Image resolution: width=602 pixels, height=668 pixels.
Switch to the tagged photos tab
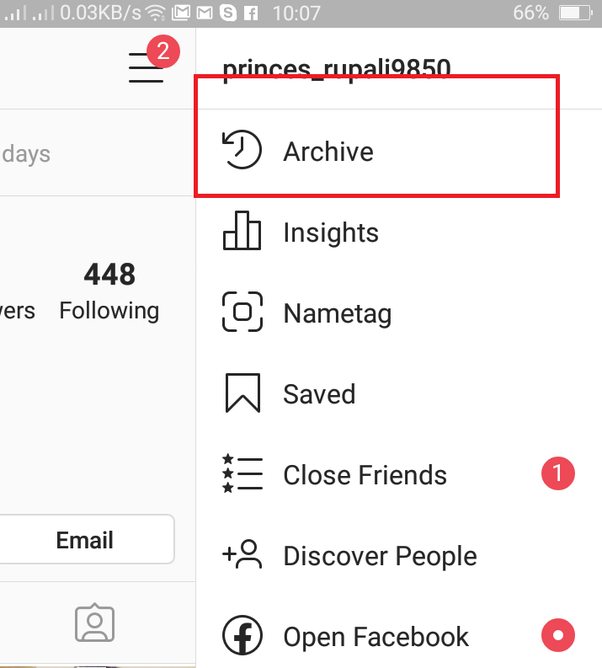point(95,624)
